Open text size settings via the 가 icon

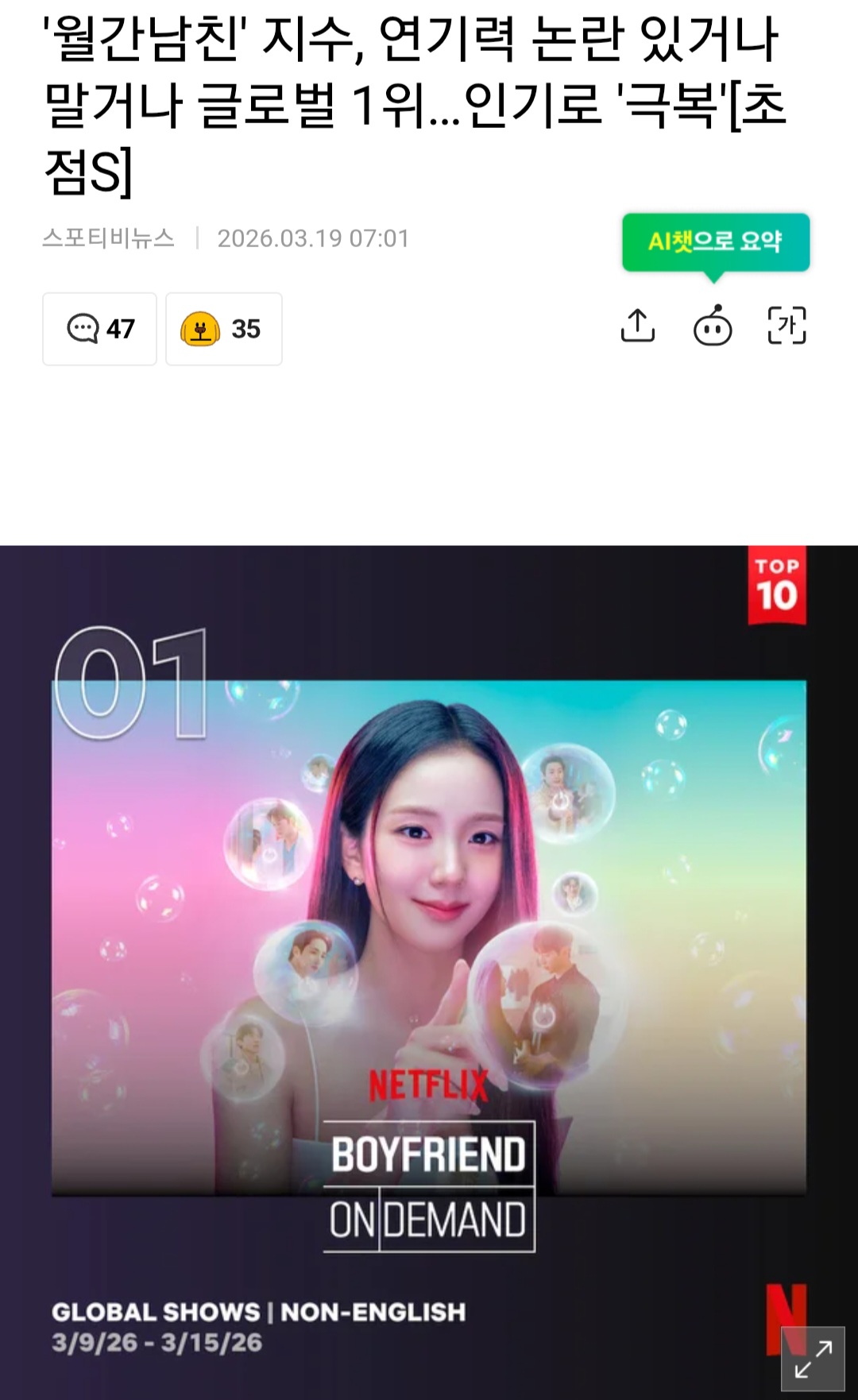[x=787, y=324]
